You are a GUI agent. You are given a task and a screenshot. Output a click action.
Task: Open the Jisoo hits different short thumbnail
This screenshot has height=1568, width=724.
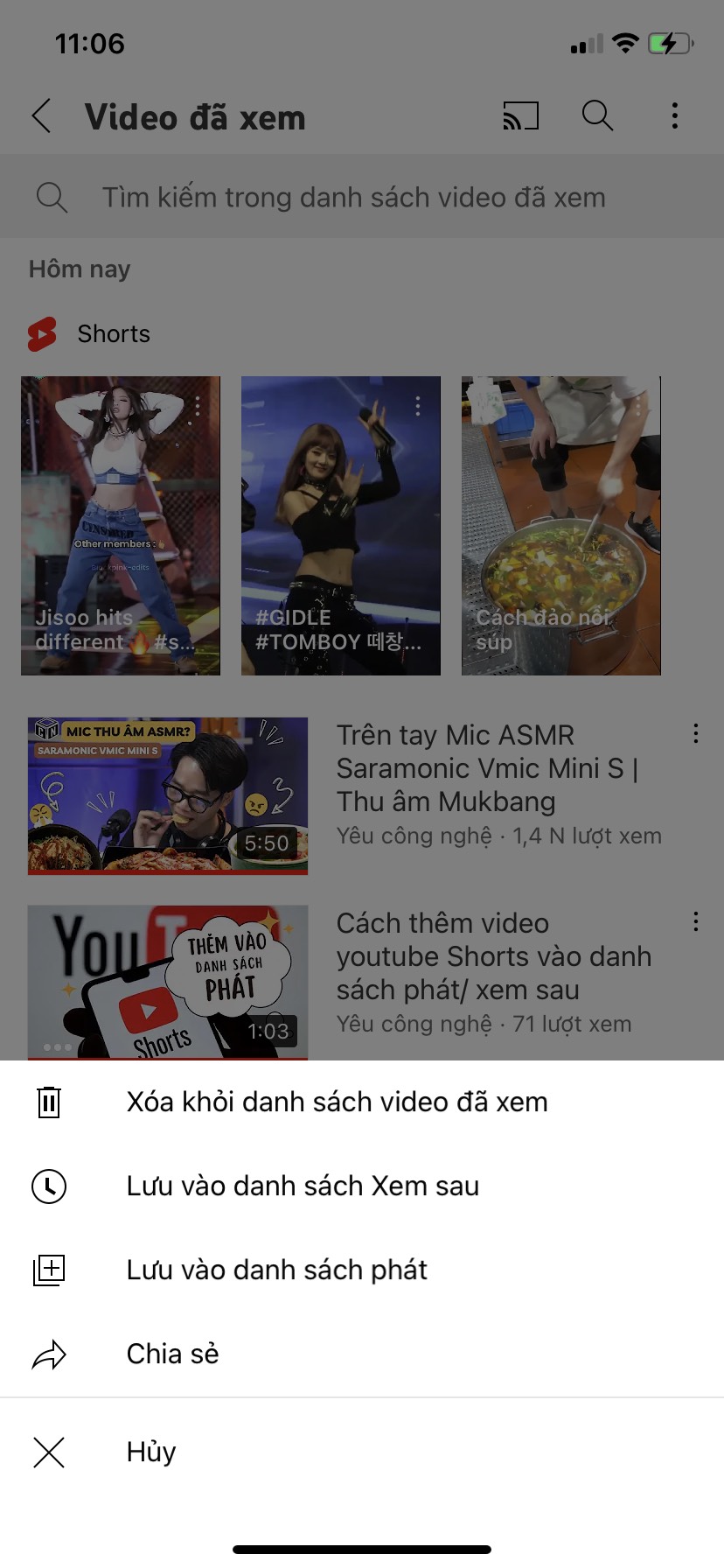[x=121, y=525]
